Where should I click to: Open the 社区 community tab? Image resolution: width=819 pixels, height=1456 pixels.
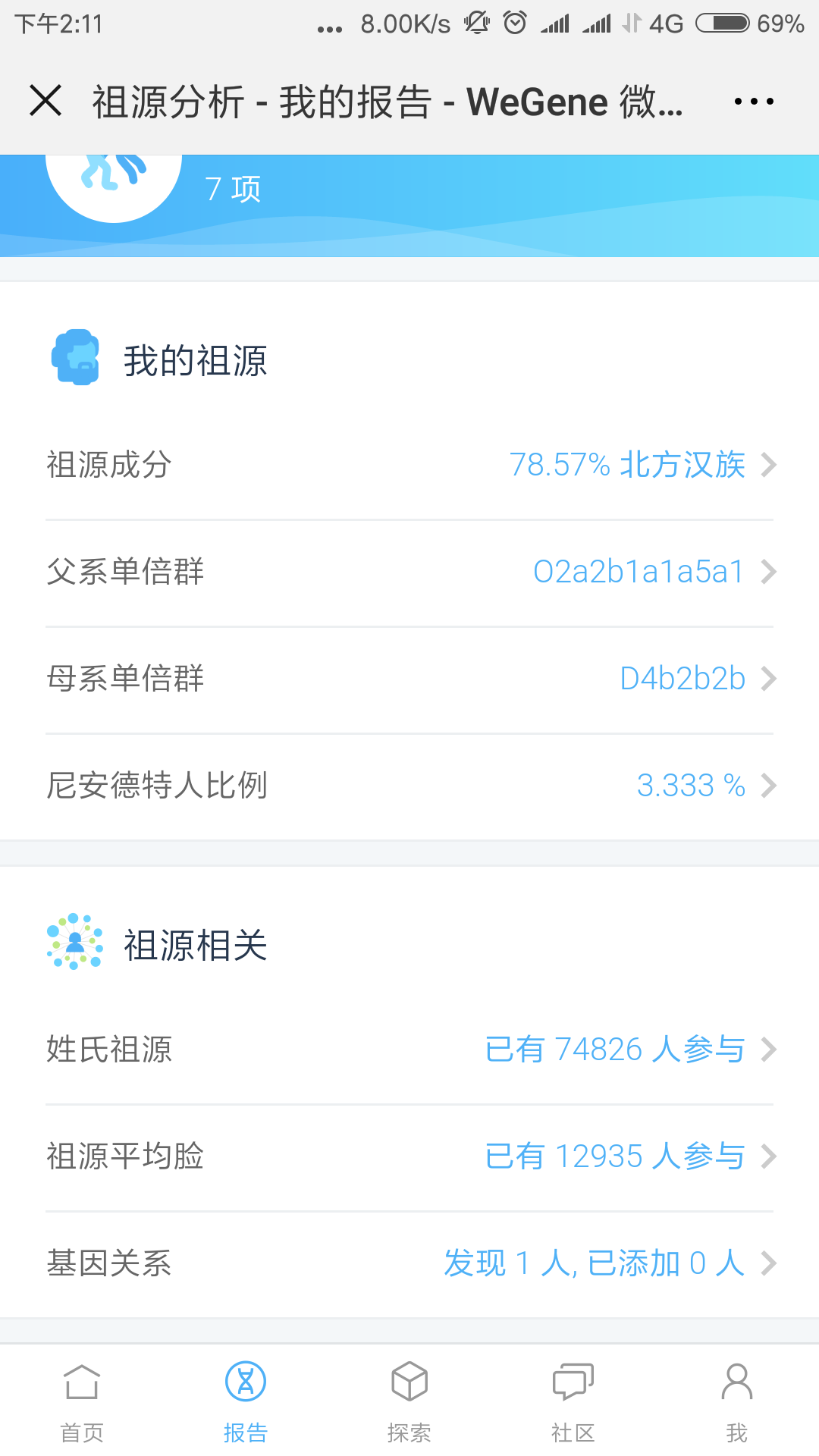[573, 1401]
